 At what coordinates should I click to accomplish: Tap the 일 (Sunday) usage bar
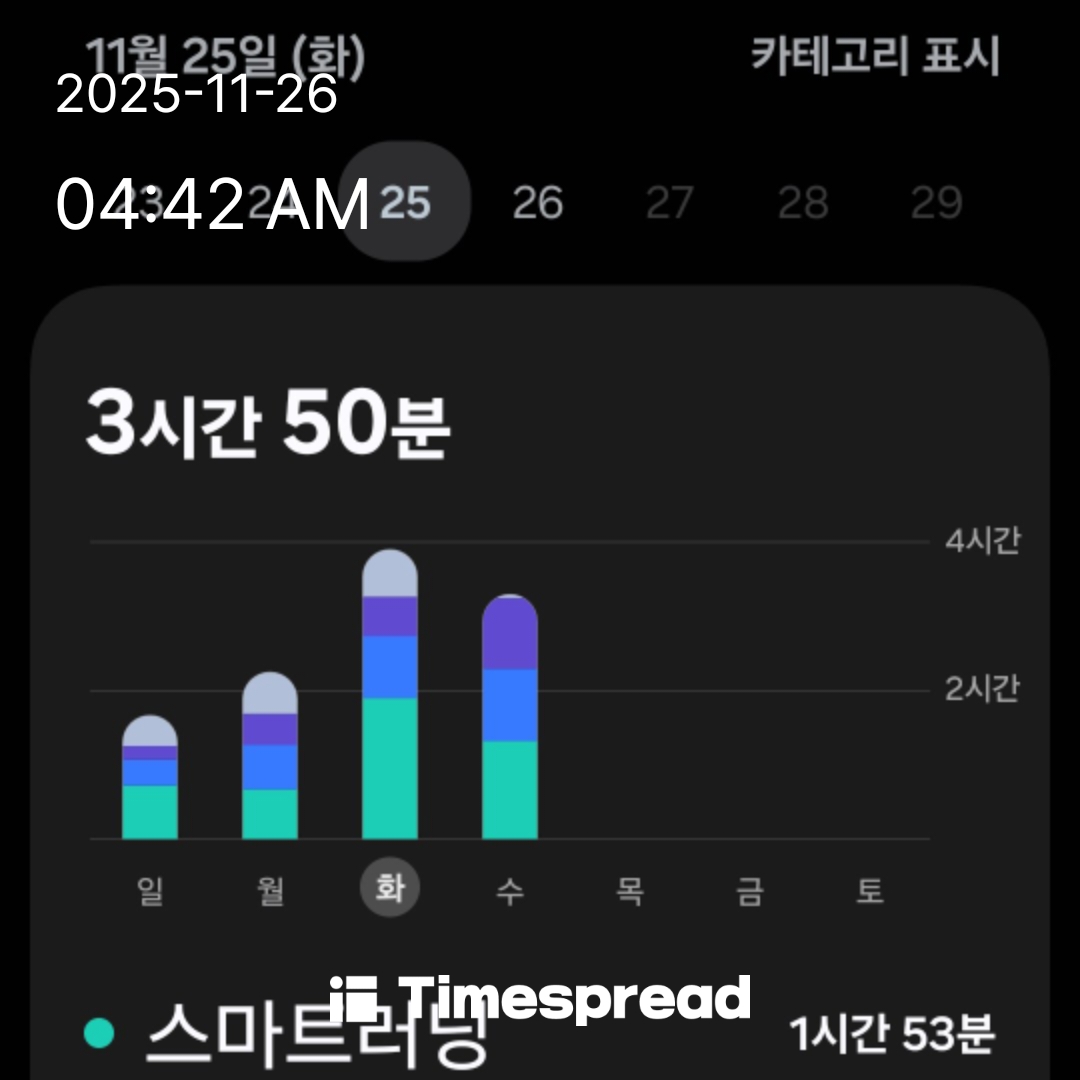tap(150, 779)
